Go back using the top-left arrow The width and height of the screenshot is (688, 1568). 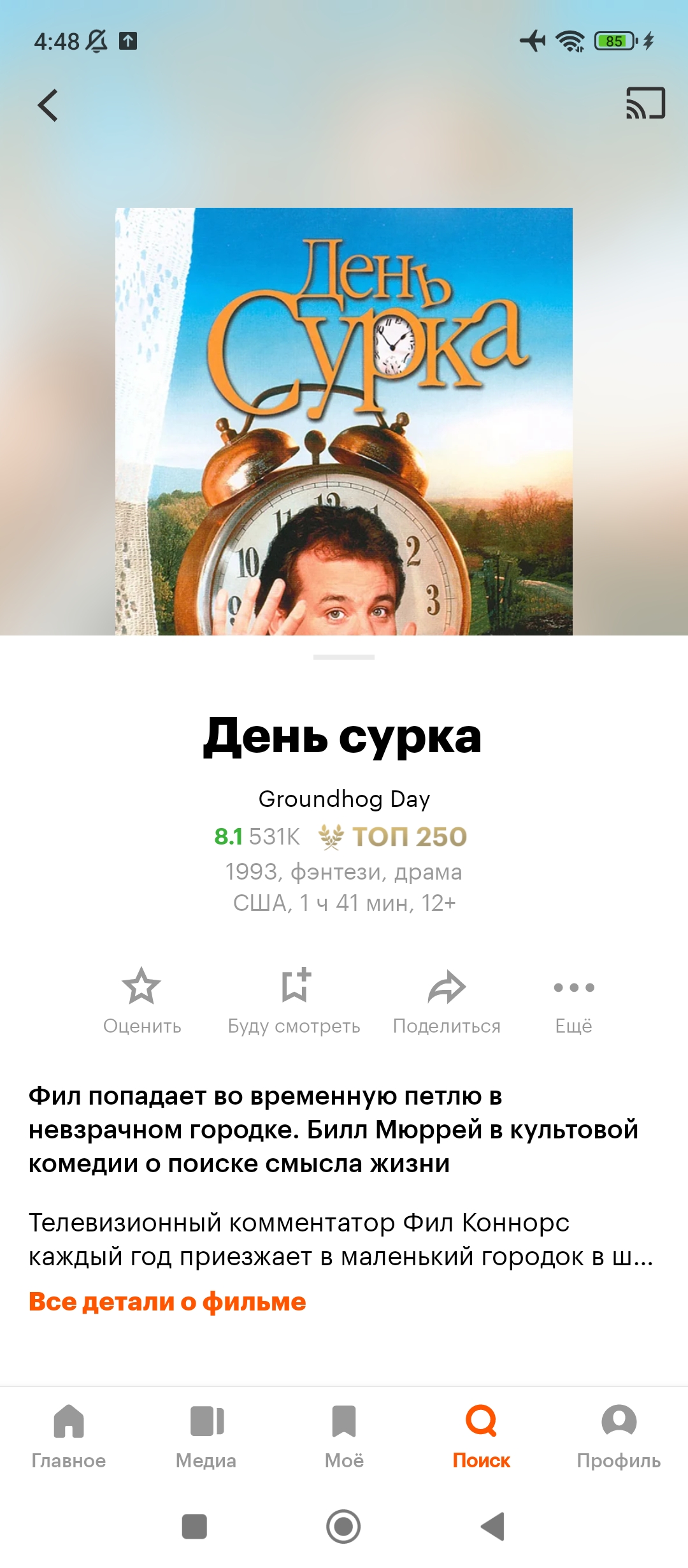tap(48, 105)
